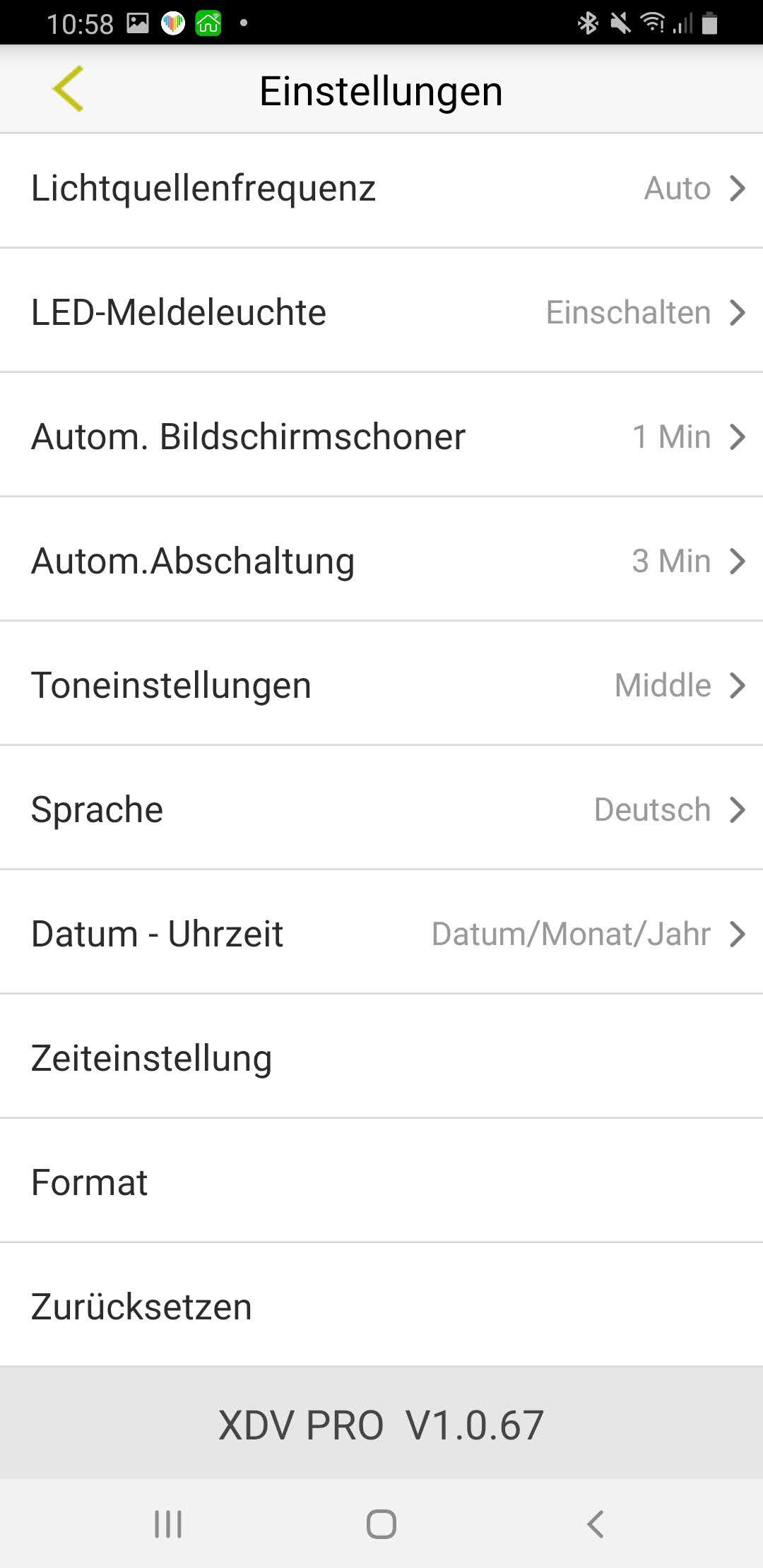
Task: Open recent apps from navigation bar
Action: click(x=168, y=1524)
